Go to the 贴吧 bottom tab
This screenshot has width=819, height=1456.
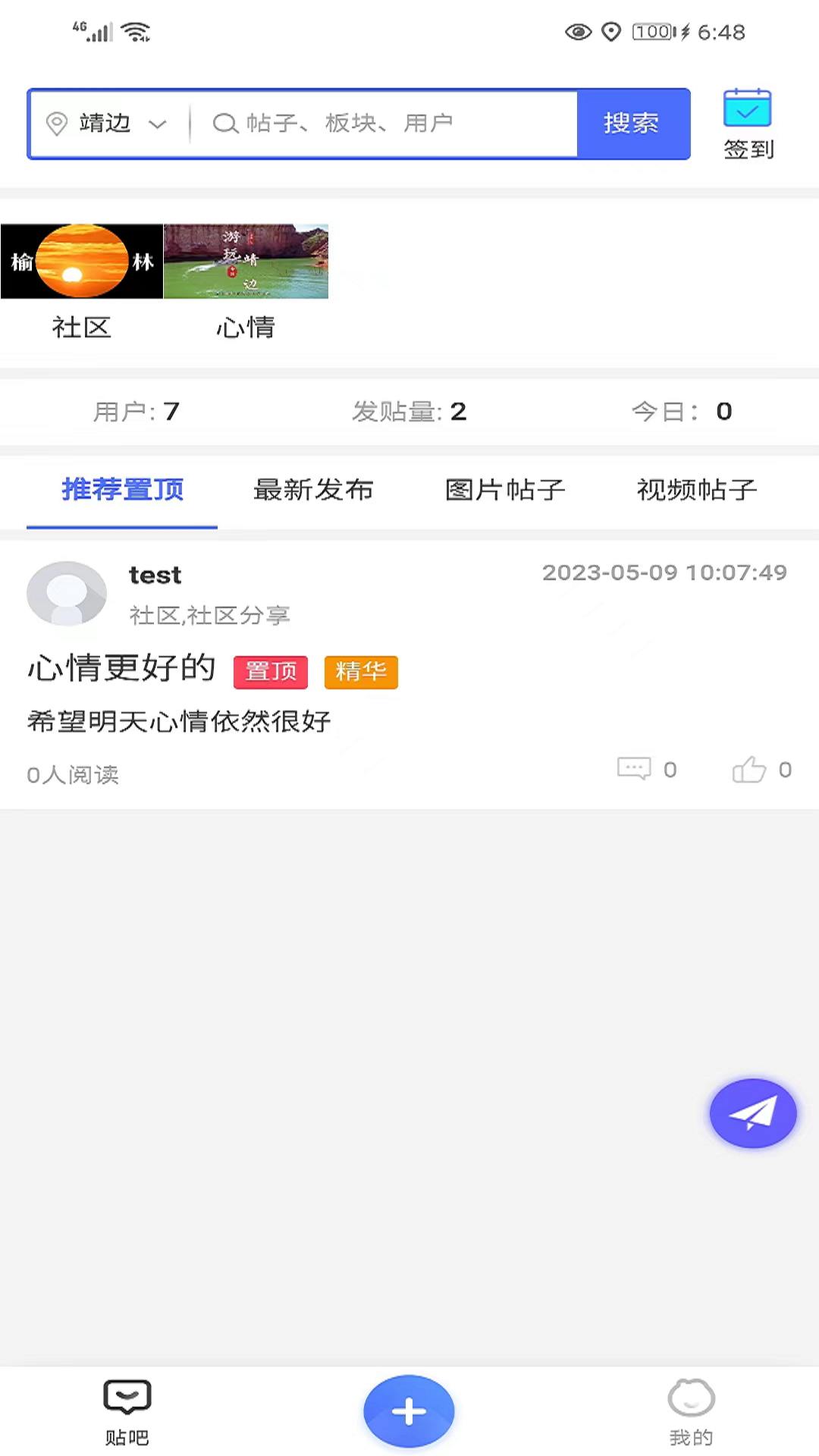tap(127, 1412)
